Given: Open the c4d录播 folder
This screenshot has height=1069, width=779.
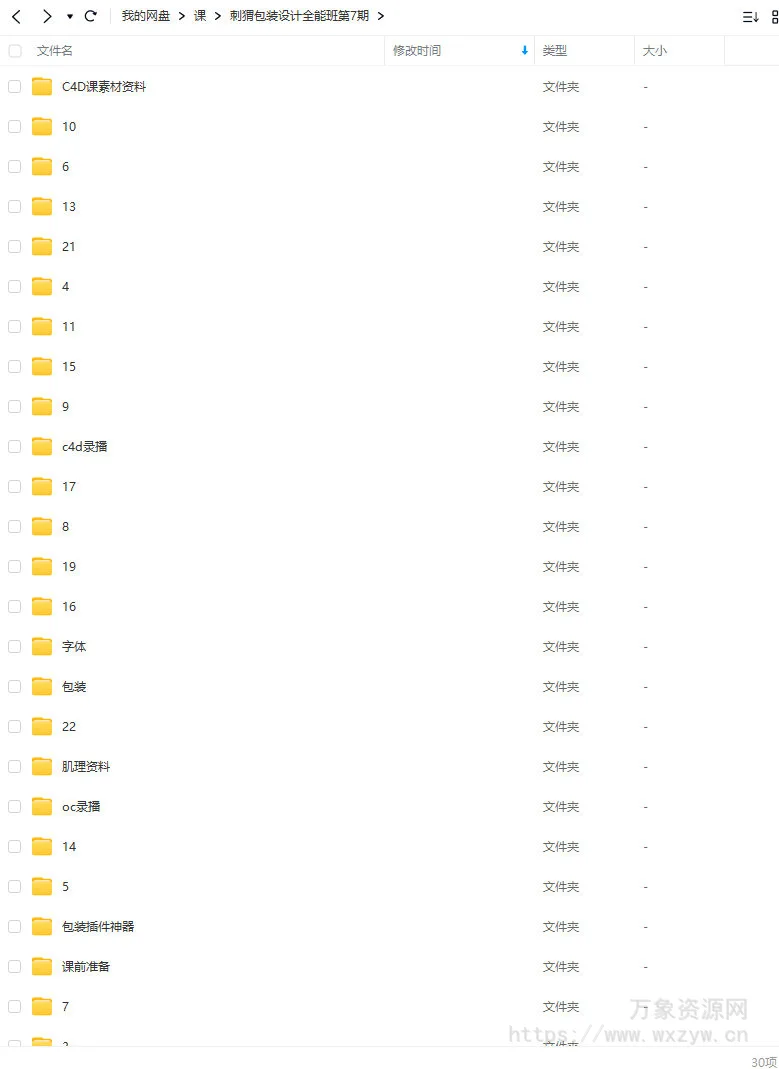Looking at the screenshot, I should [x=84, y=447].
